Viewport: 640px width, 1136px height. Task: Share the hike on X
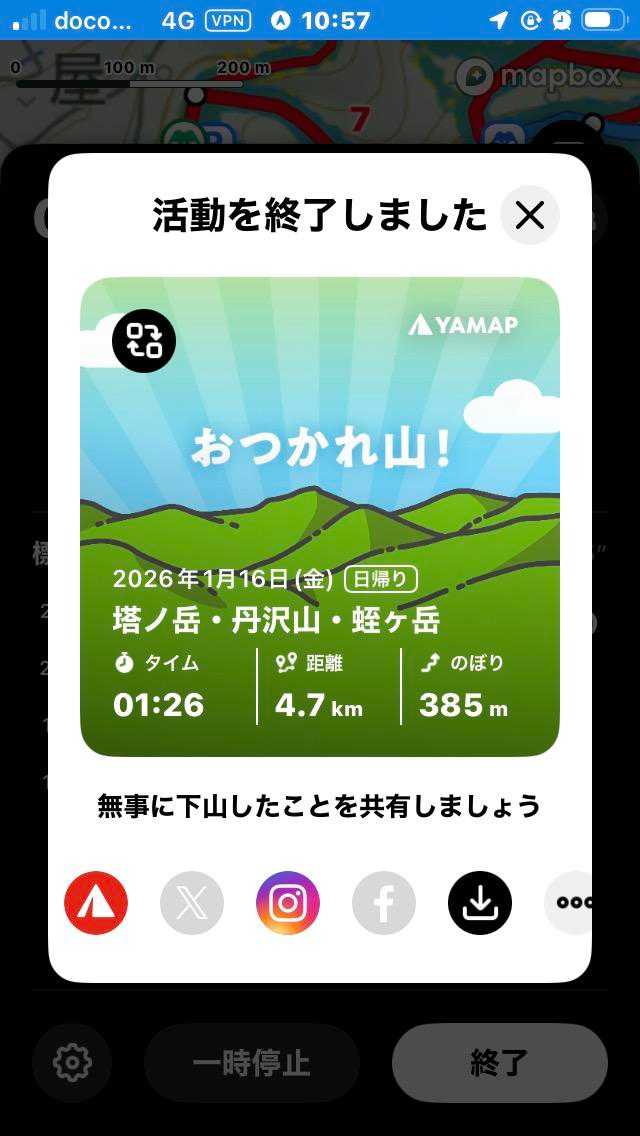coord(192,903)
